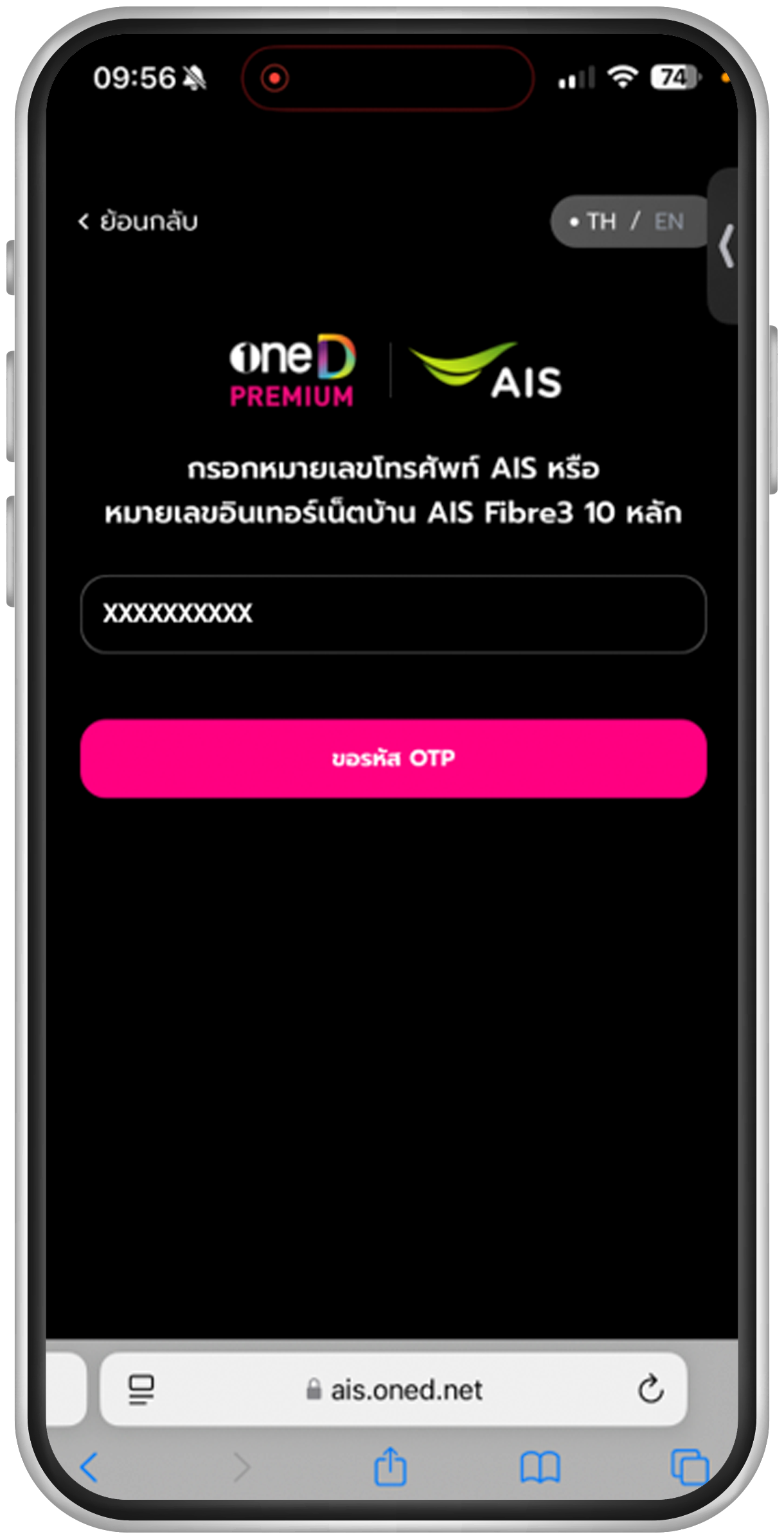Open Safari bookmarks

[540, 1468]
